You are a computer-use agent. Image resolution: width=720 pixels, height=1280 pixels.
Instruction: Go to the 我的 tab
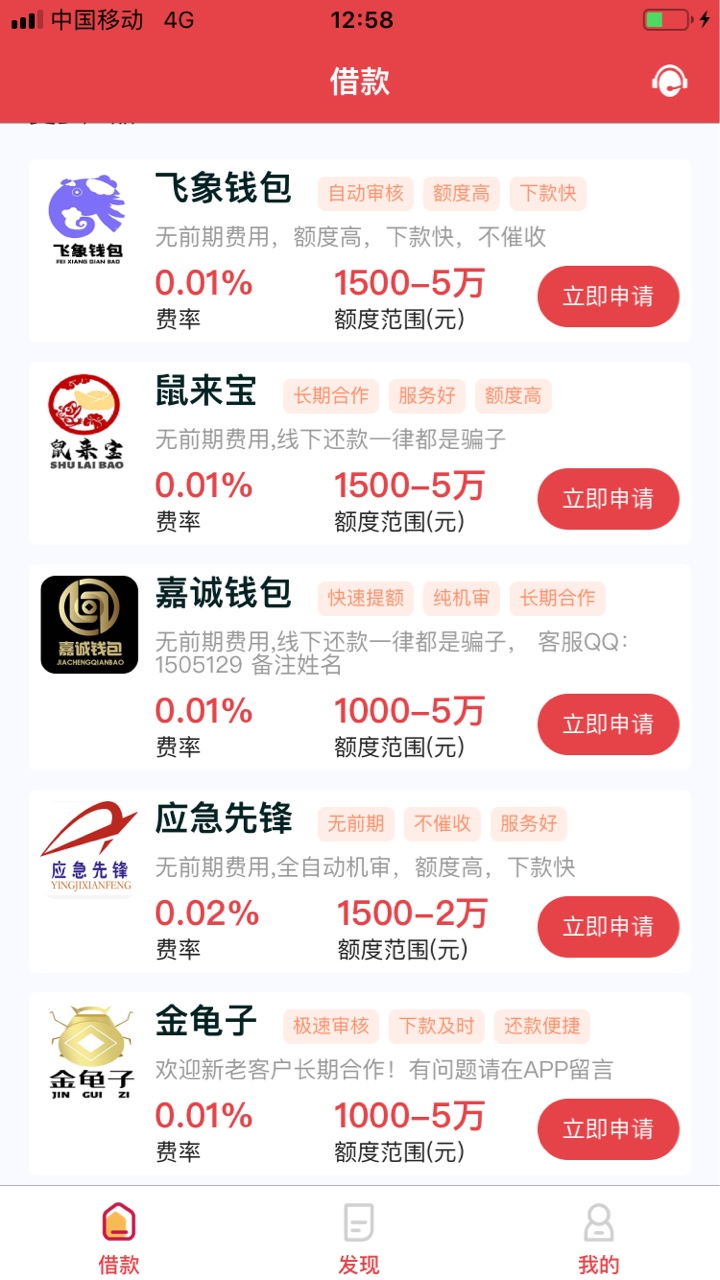[x=599, y=1238]
